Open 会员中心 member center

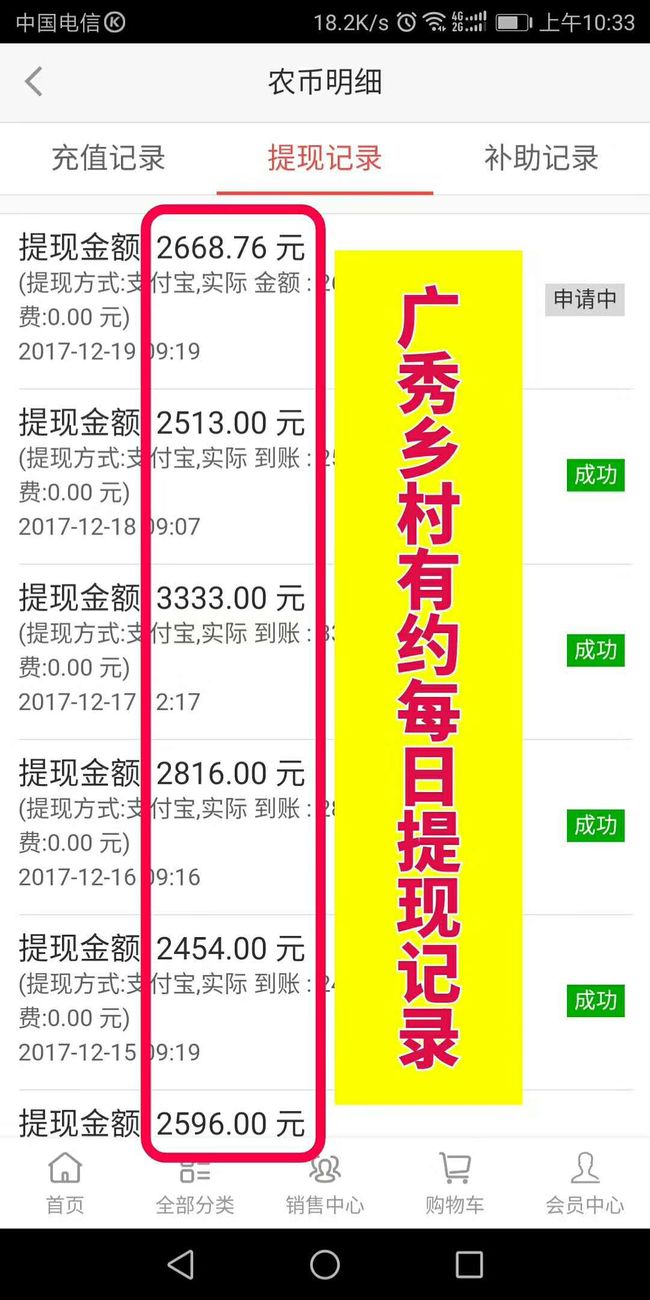pos(585,1183)
